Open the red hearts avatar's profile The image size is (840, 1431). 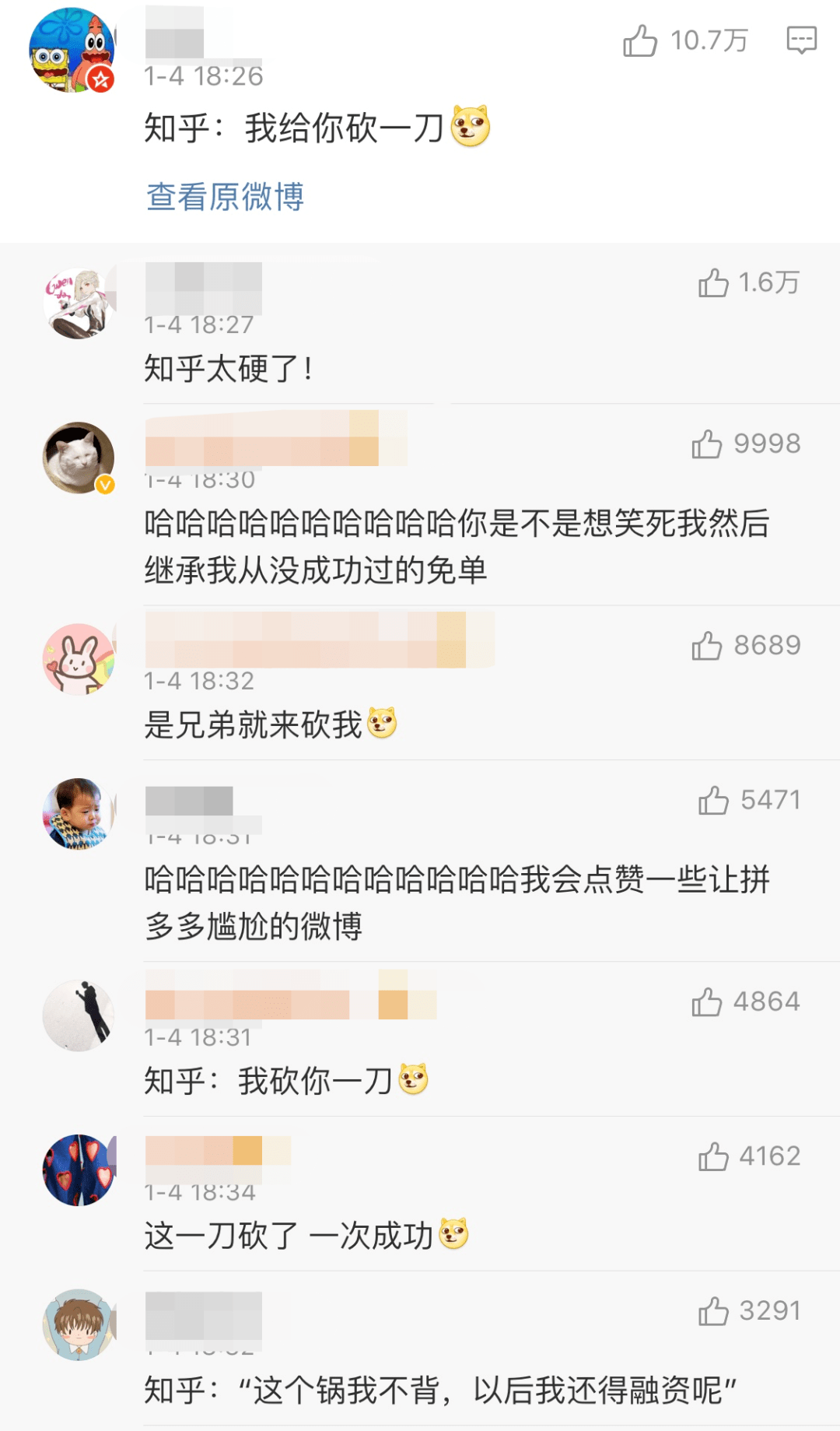tap(79, 1170)
